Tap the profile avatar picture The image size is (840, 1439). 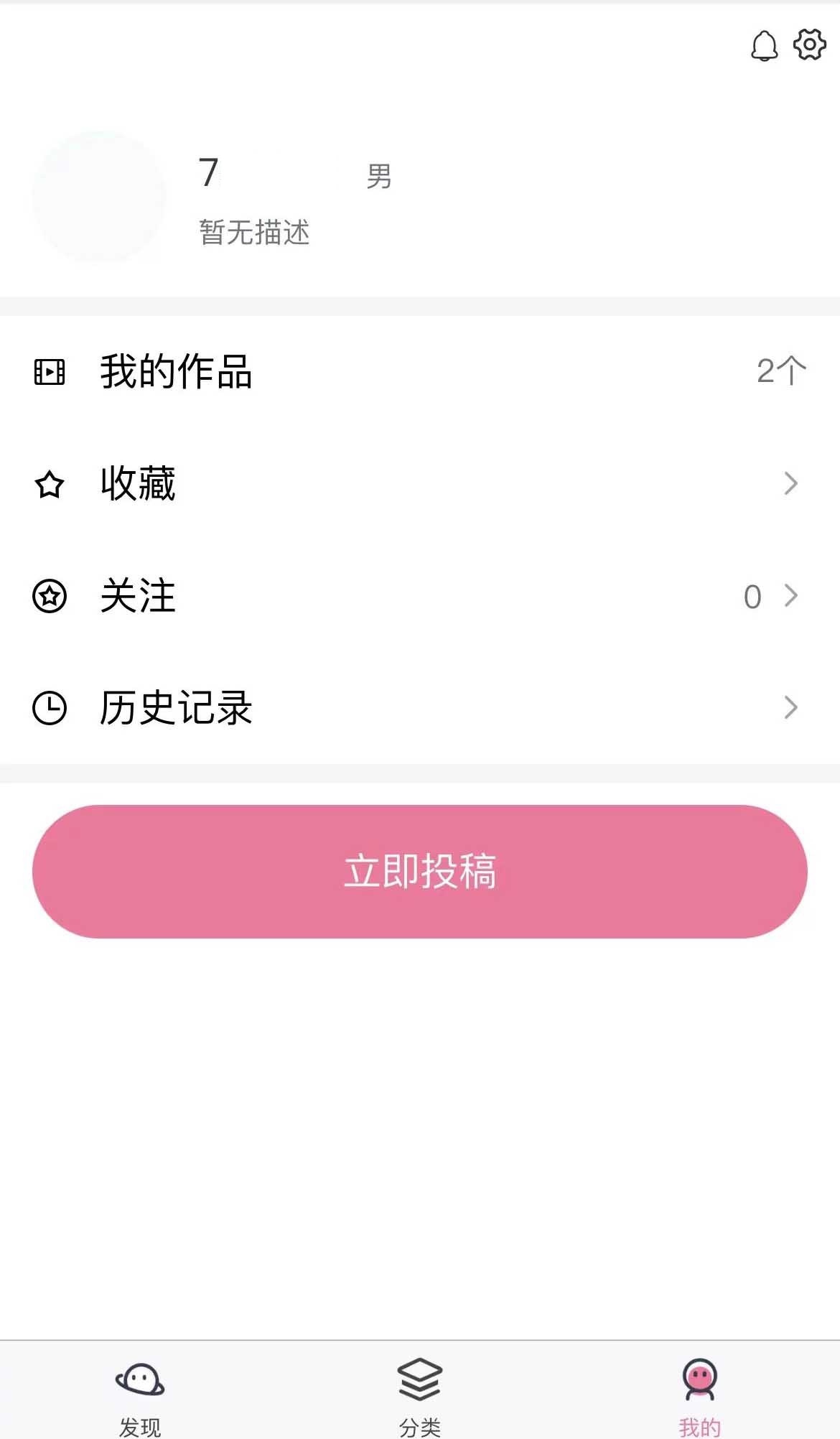[99, 196]
